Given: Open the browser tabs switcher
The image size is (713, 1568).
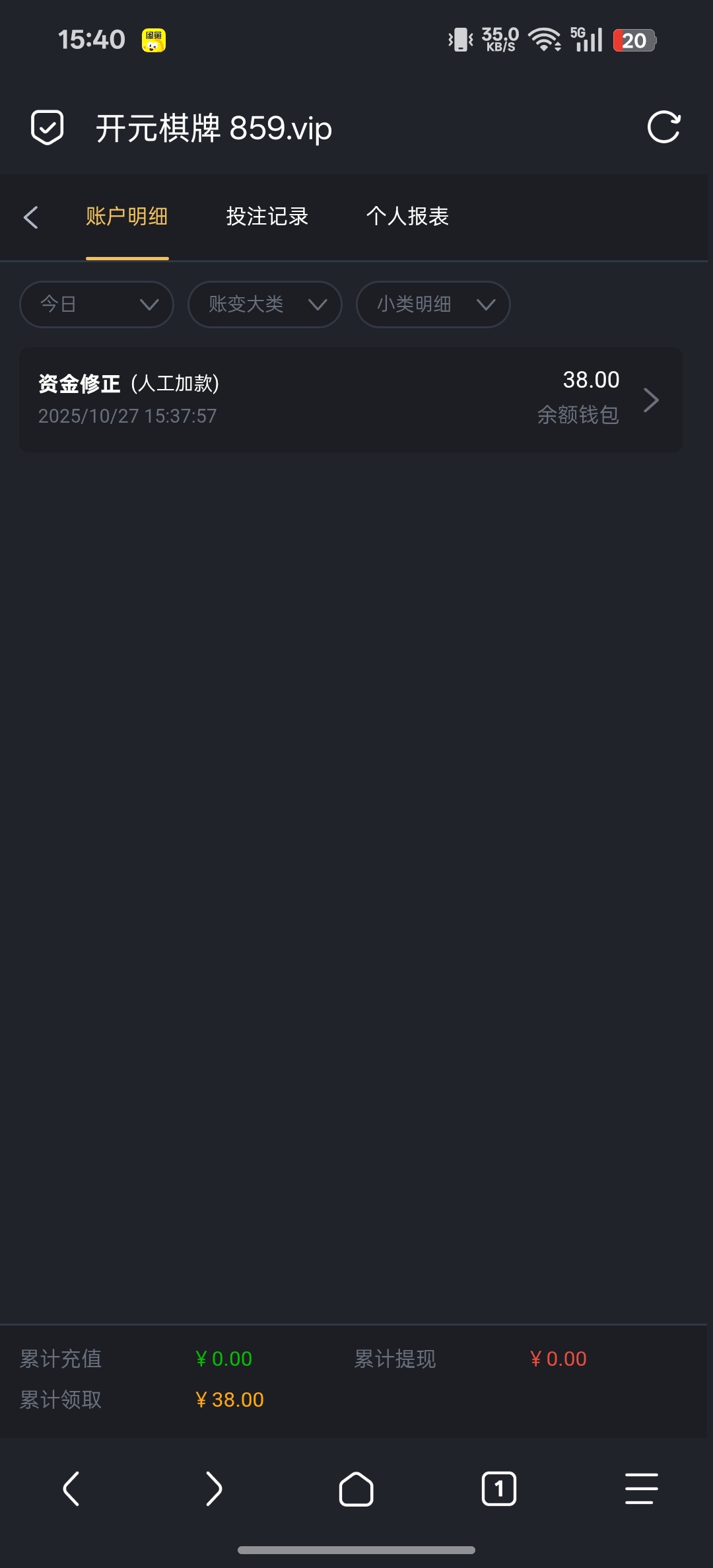Looking at the screenshot, I should [x=498, y=1489].
